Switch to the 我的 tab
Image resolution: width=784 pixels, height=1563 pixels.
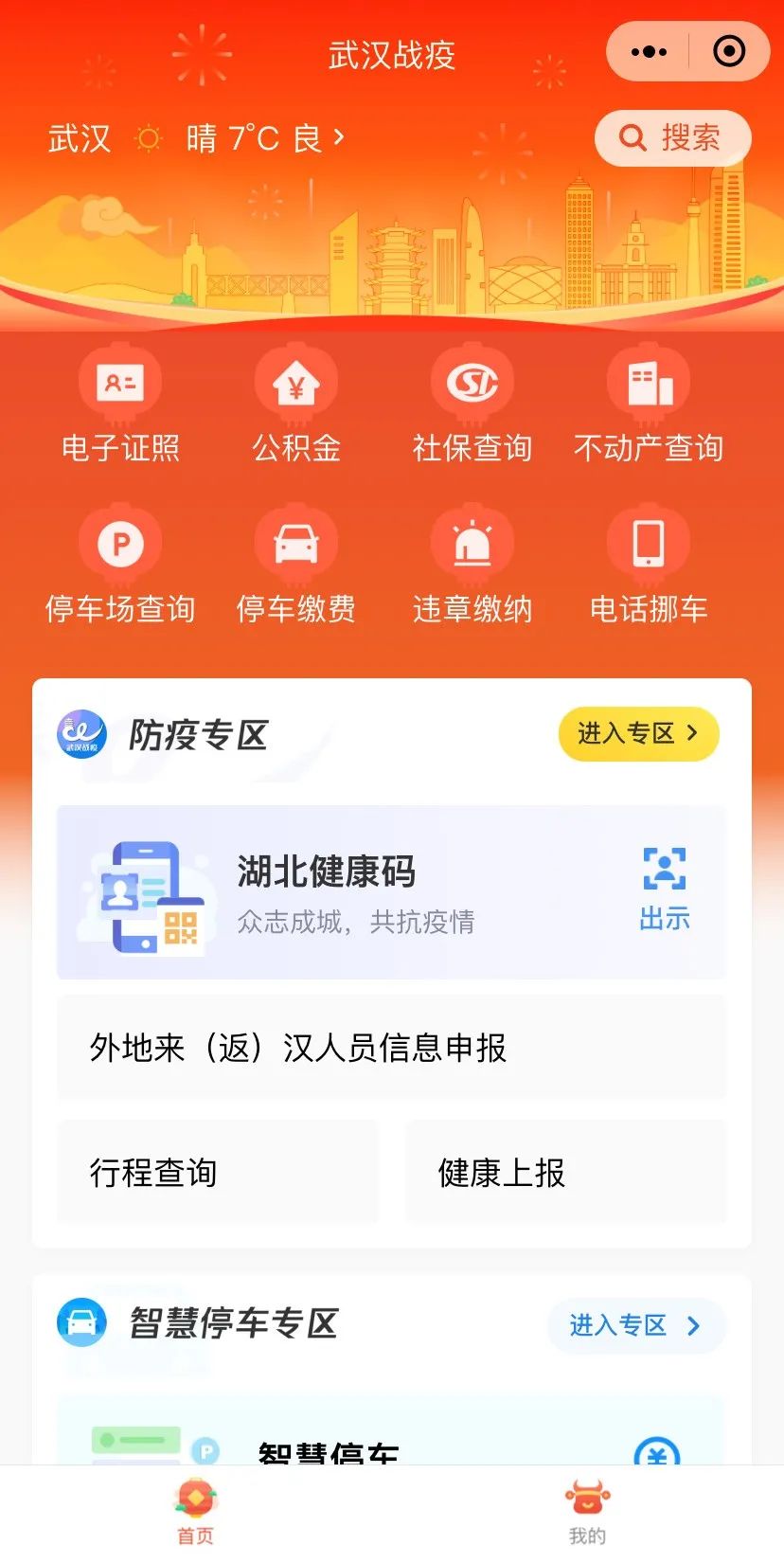587,1513
